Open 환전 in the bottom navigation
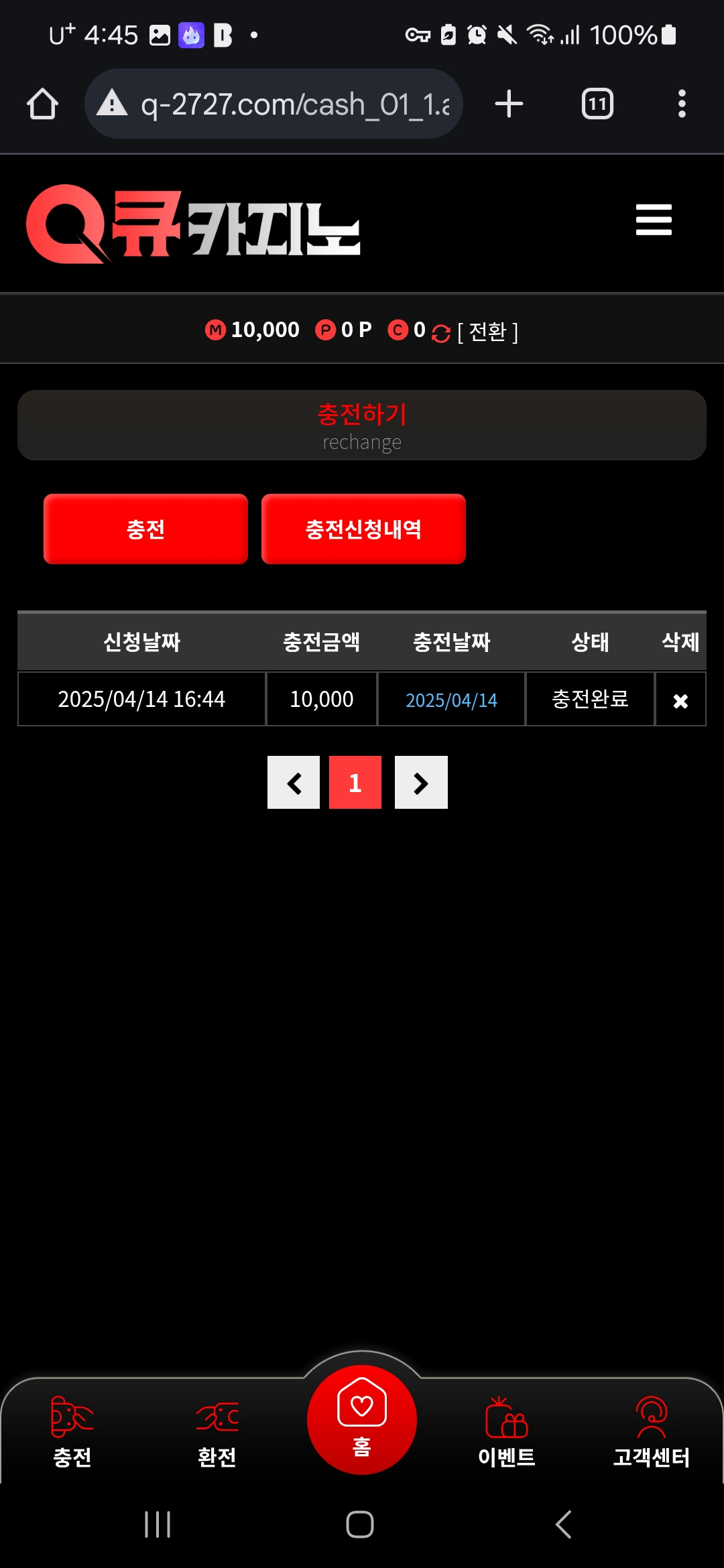The width and height of the screenshot is (724, 1568). [217, 1432]
